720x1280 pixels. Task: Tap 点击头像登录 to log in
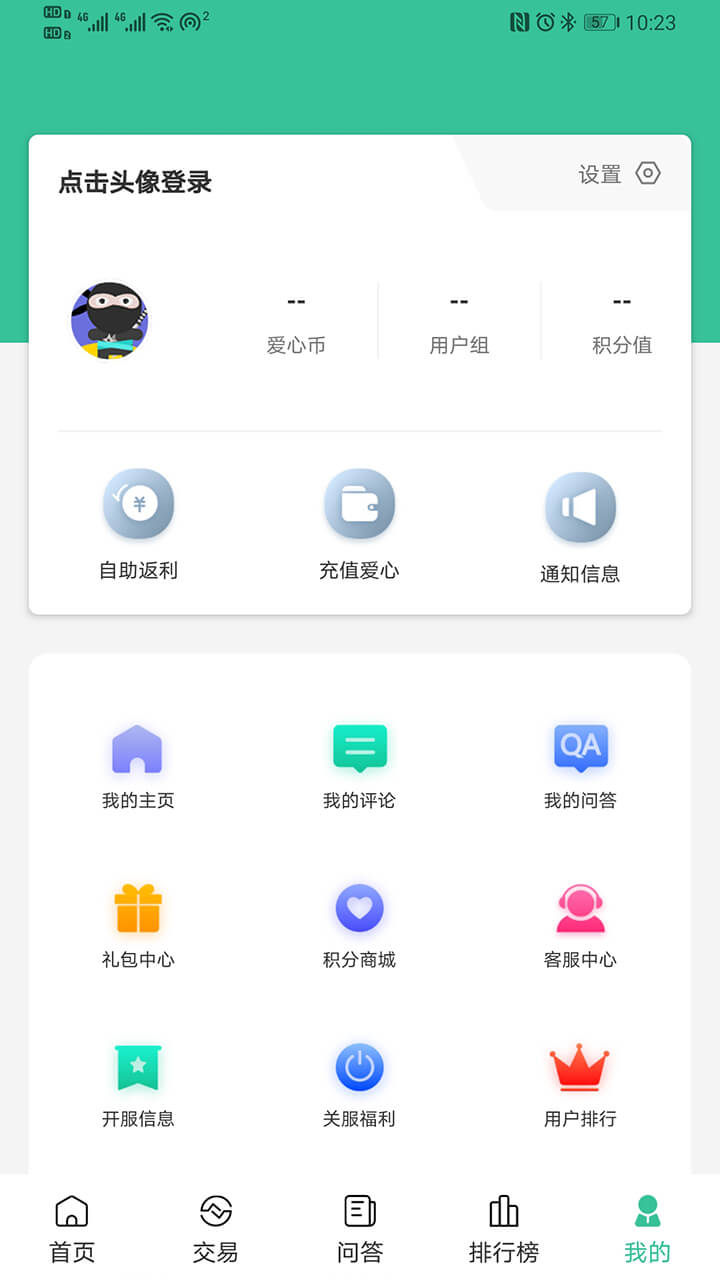(x=134, y=183)
